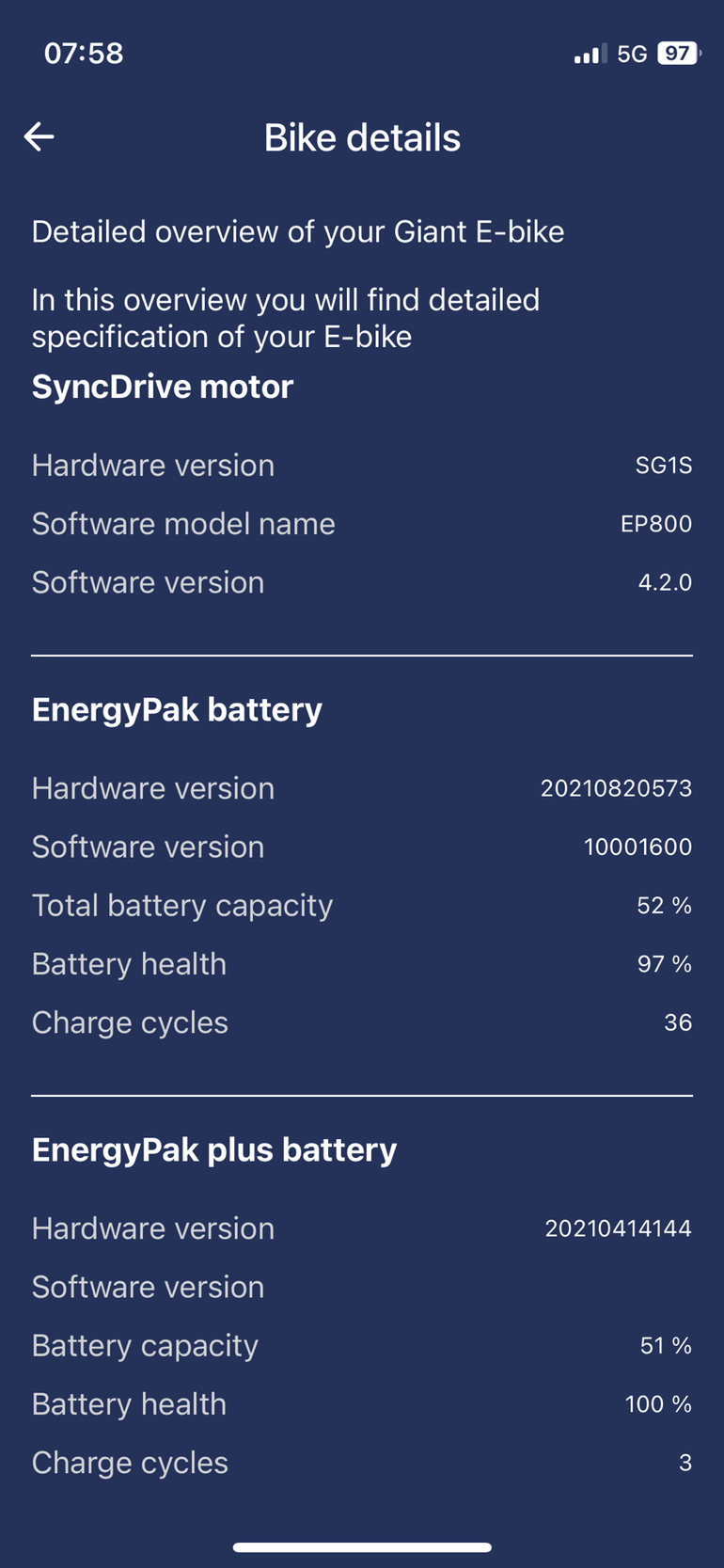Go back from Bike details

click(x=39, y=137)
